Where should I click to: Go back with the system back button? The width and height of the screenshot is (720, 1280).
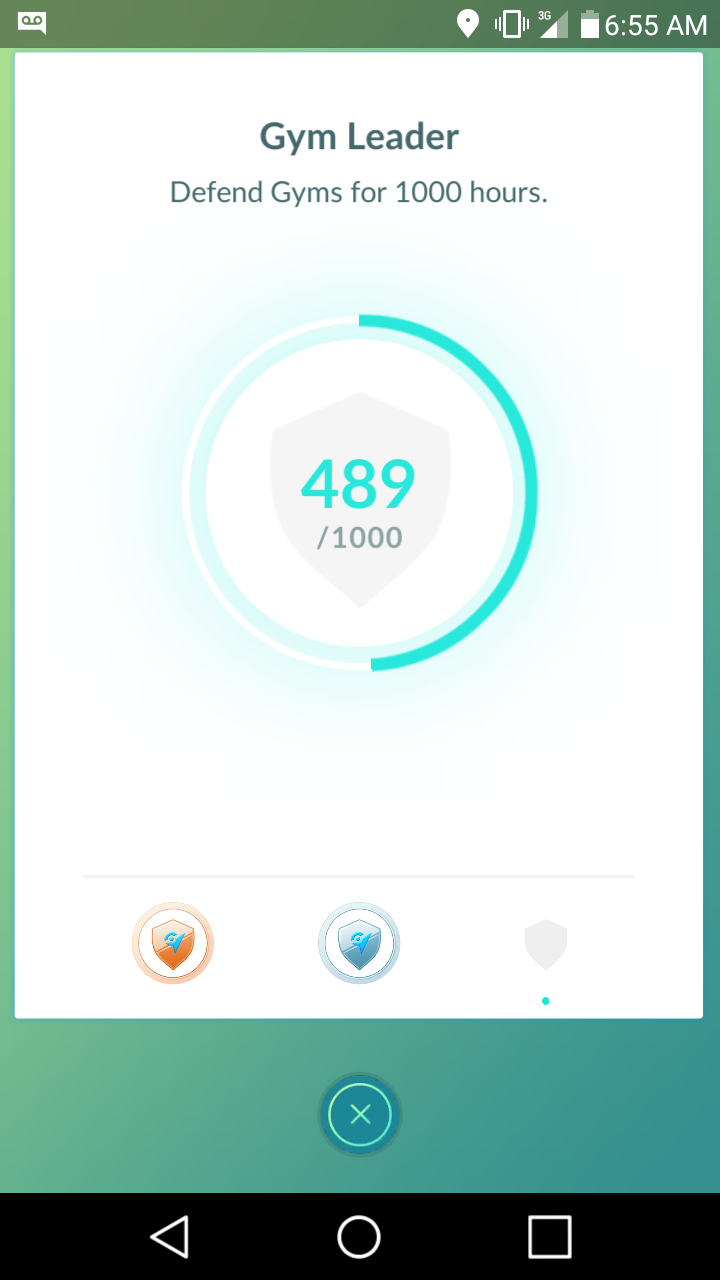(x=170, y=1236)
